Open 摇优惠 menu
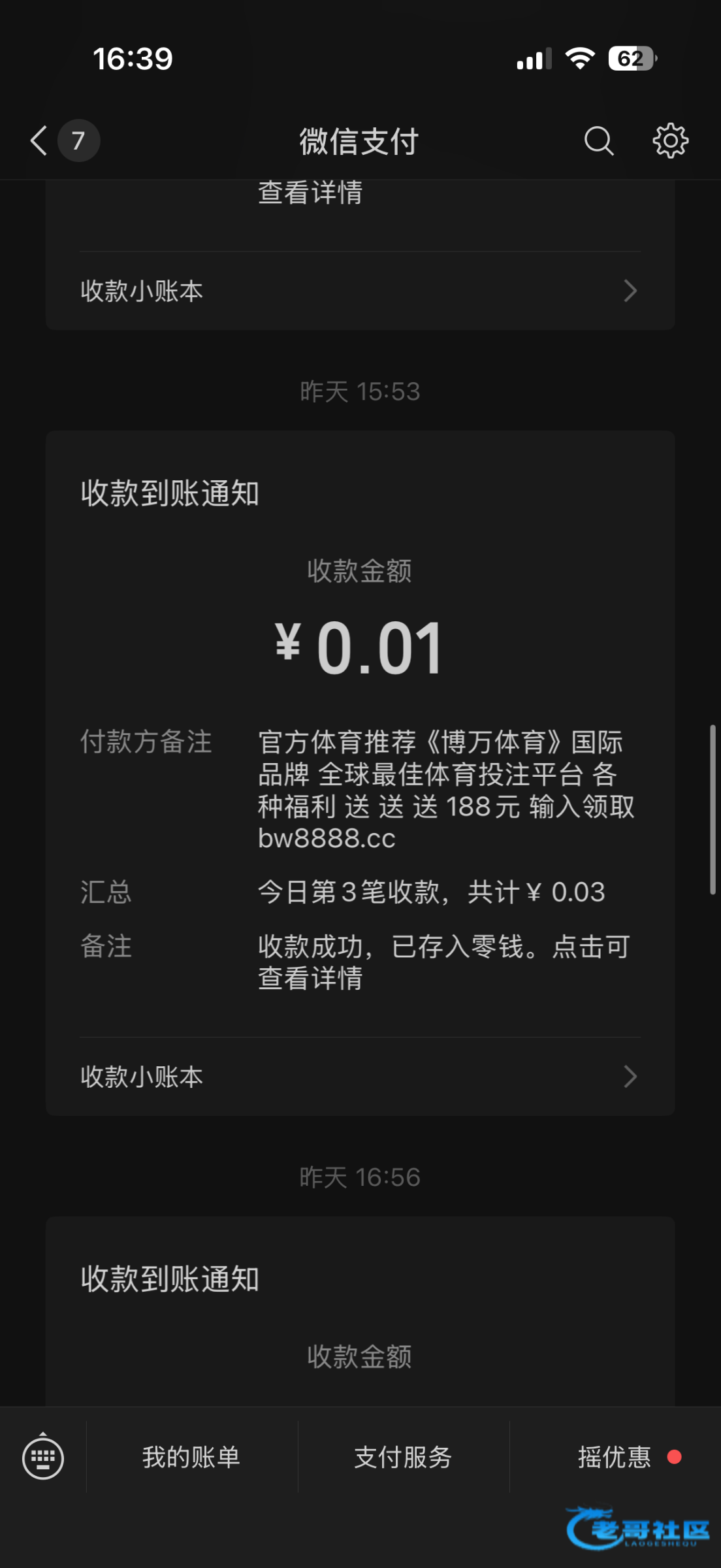The image size is (721, 1568). (x=615, y=1458)
